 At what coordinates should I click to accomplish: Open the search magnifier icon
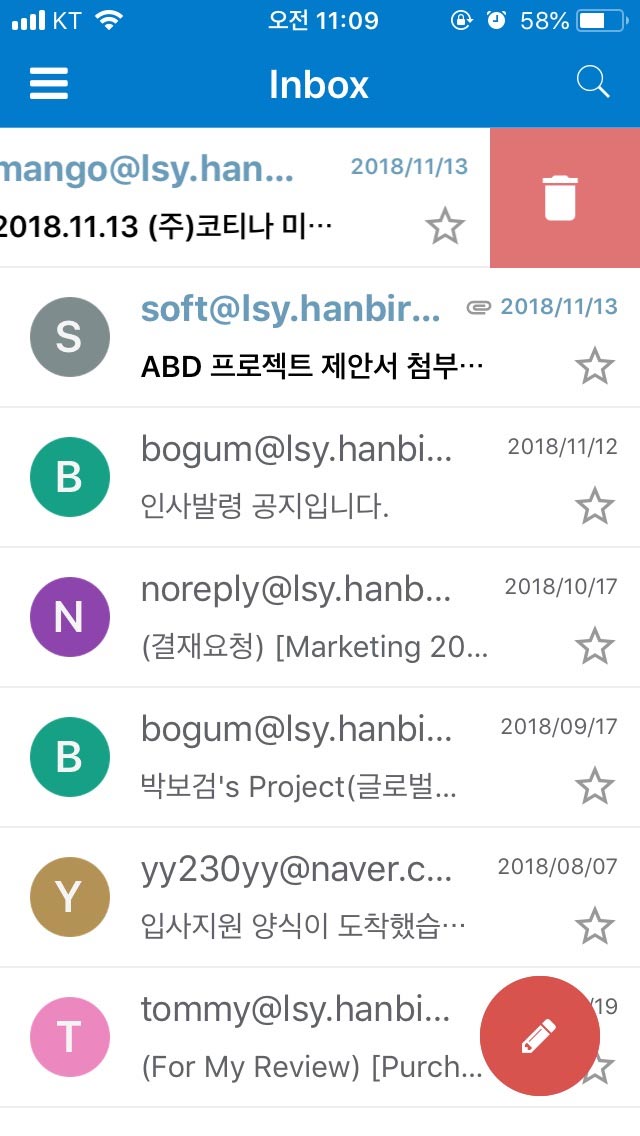click(x=593, y=83)
